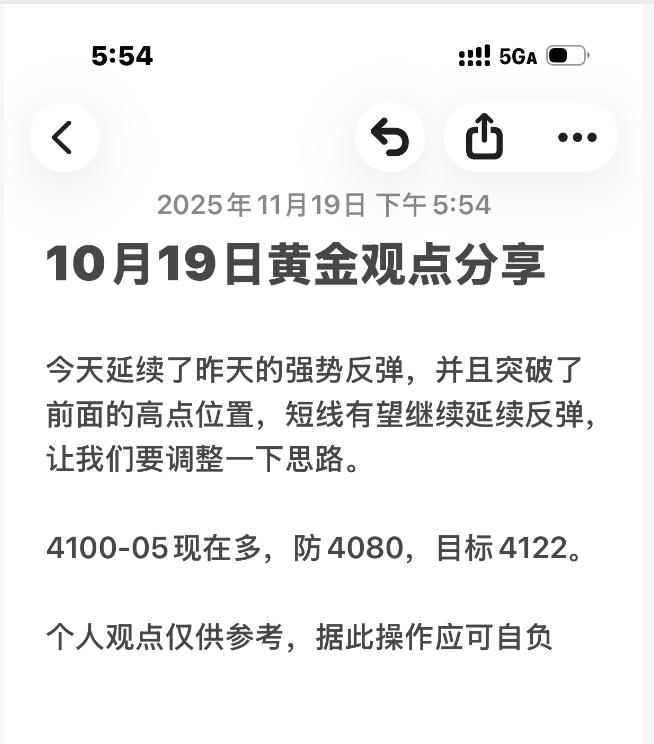This screenshot has height=744, width=654.
Task: Open the three-dot more options menu
Action: [x=577, y=137]
